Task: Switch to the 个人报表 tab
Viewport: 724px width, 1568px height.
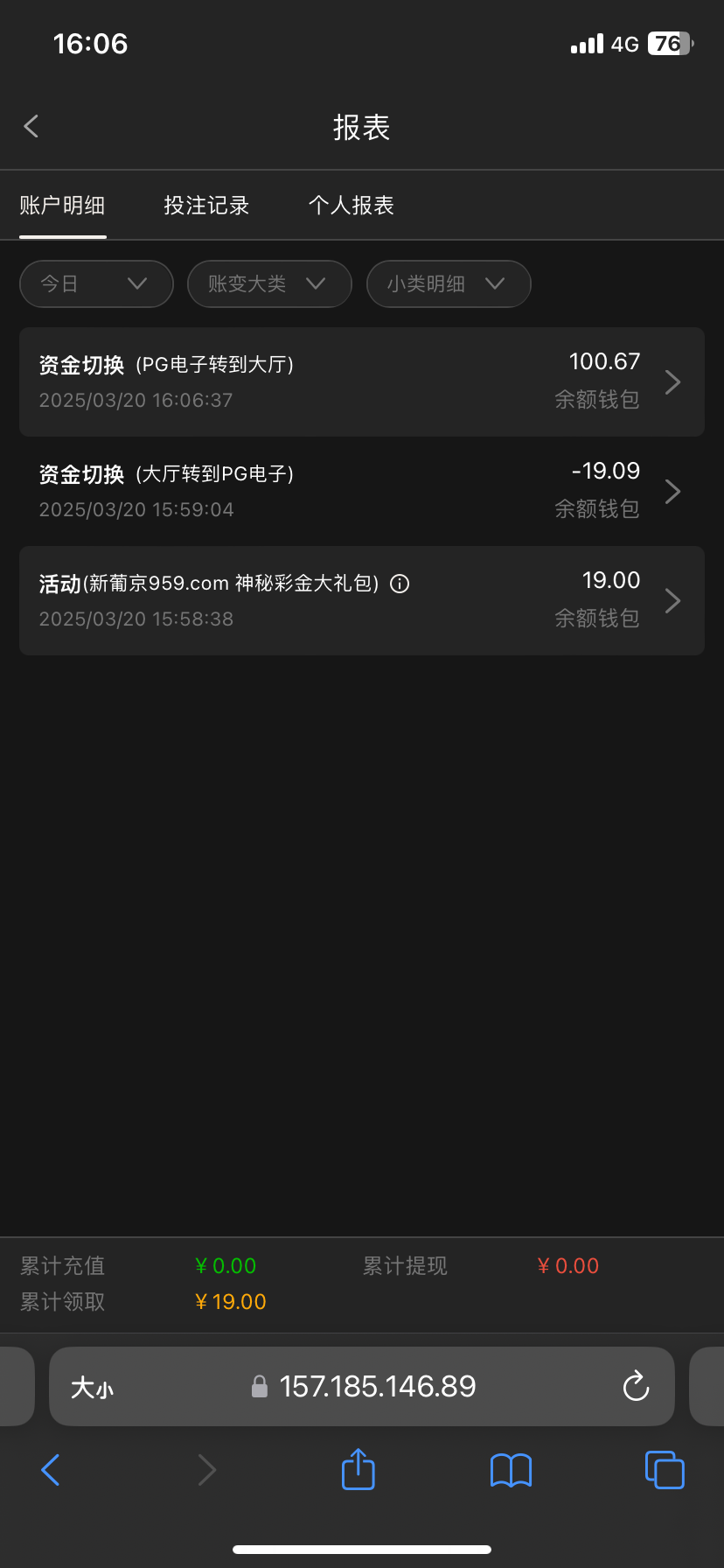Action: pos(351,206)
